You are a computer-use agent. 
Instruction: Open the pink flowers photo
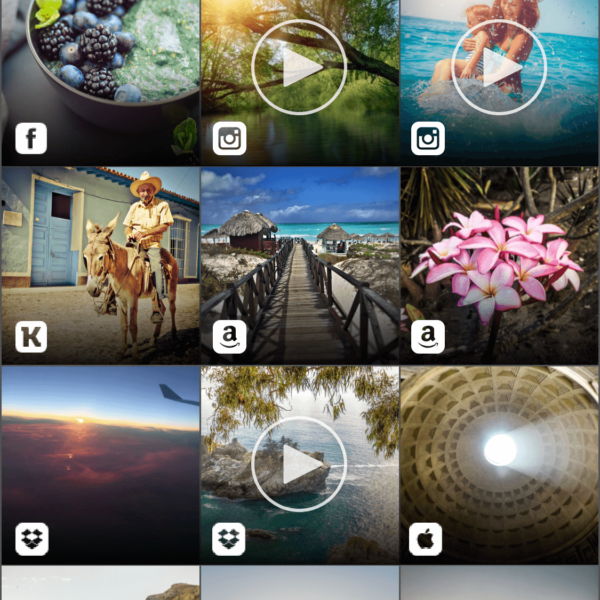[x=499, y=265]
